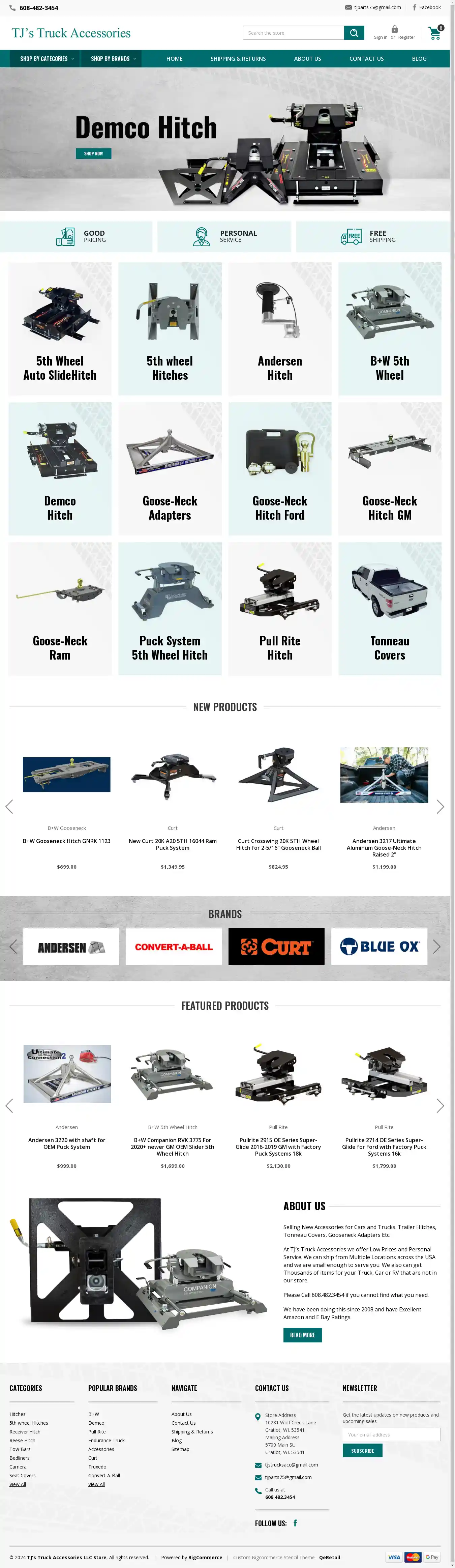Viewport: 455px width, 1568px height.
Task: Open the Contact Us nav item
Action: click(366, 59)
